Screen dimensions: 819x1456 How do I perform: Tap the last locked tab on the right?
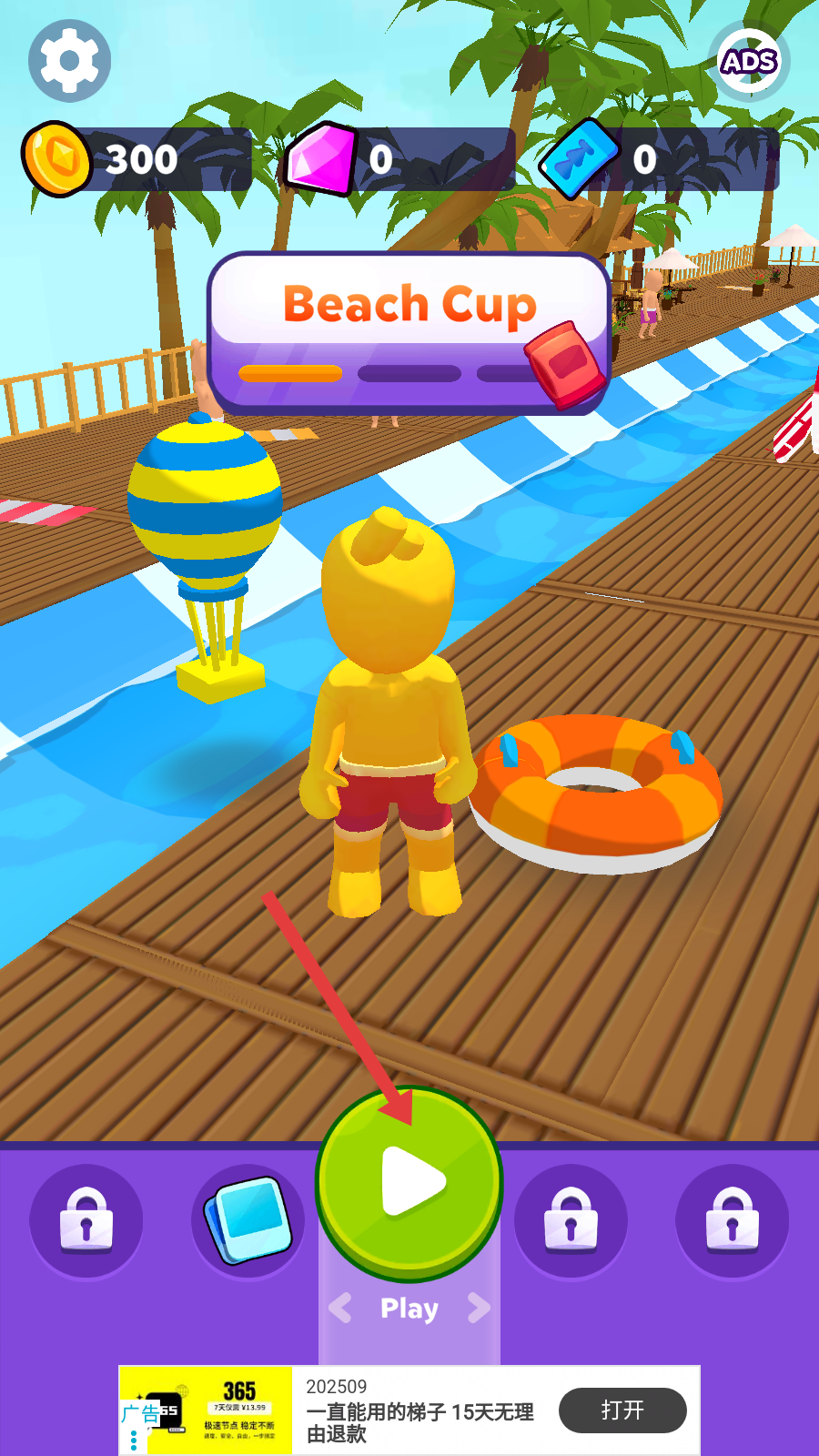pos(732,1220)
